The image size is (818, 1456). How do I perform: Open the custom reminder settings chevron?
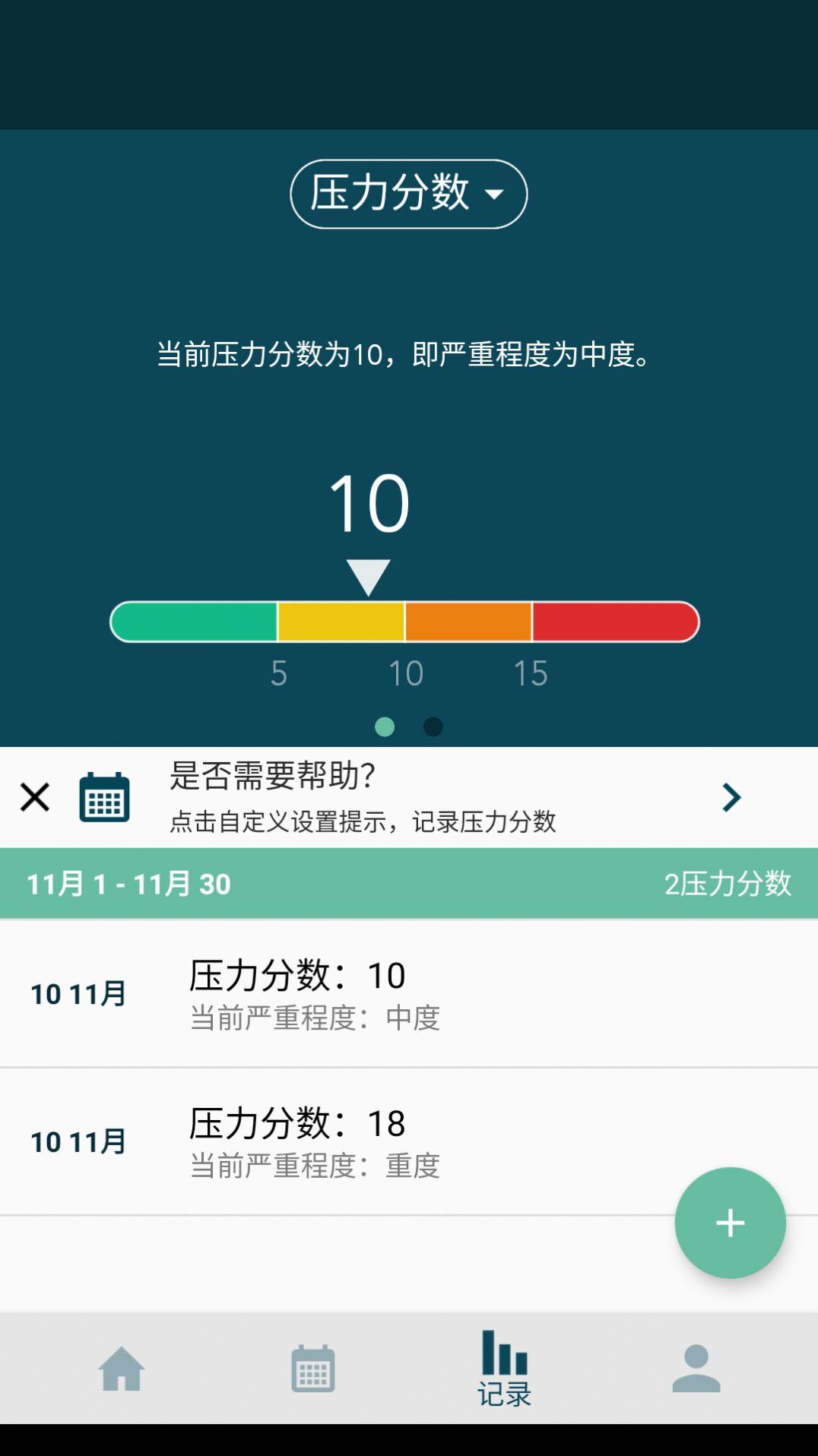[731, 797]
